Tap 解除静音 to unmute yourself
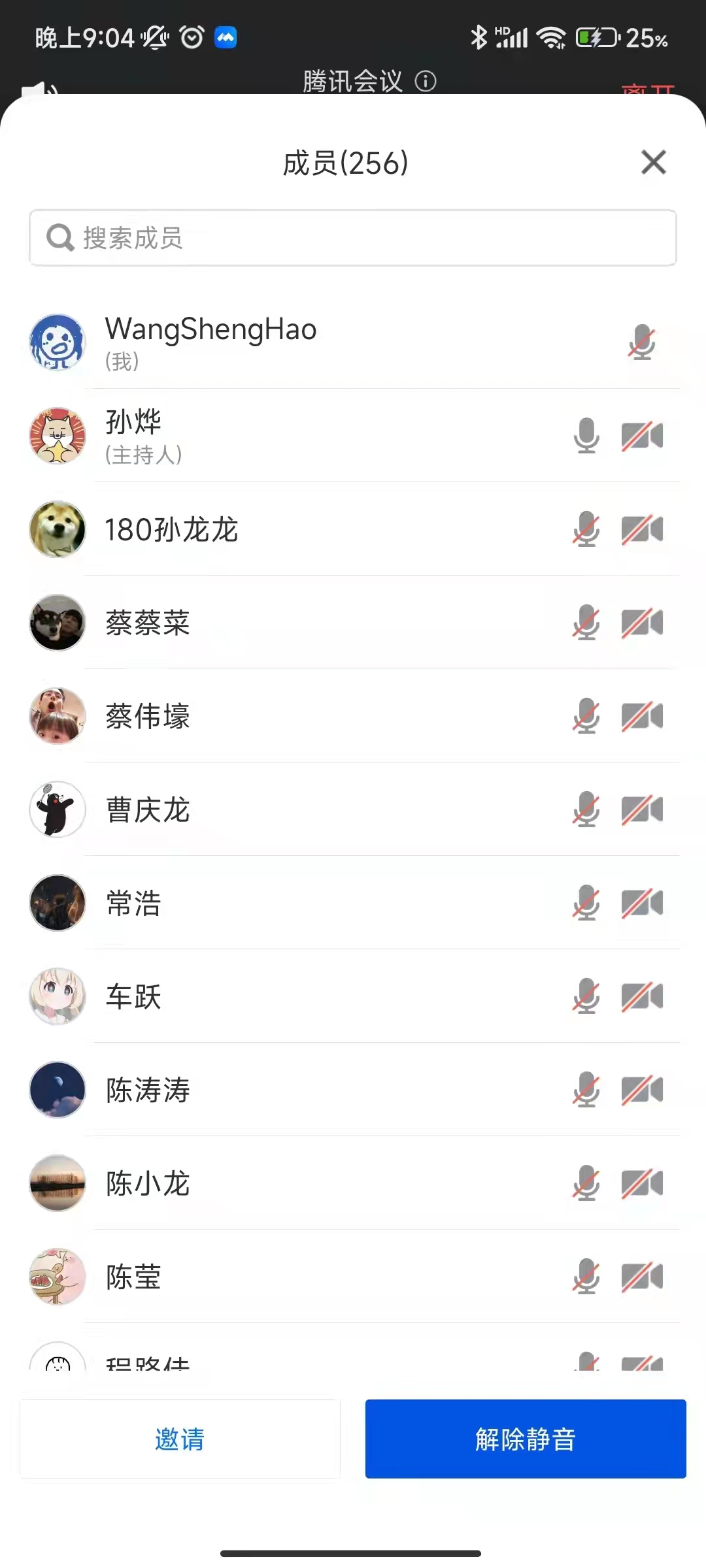706x1568 pixels. (x=526, y=1439)
